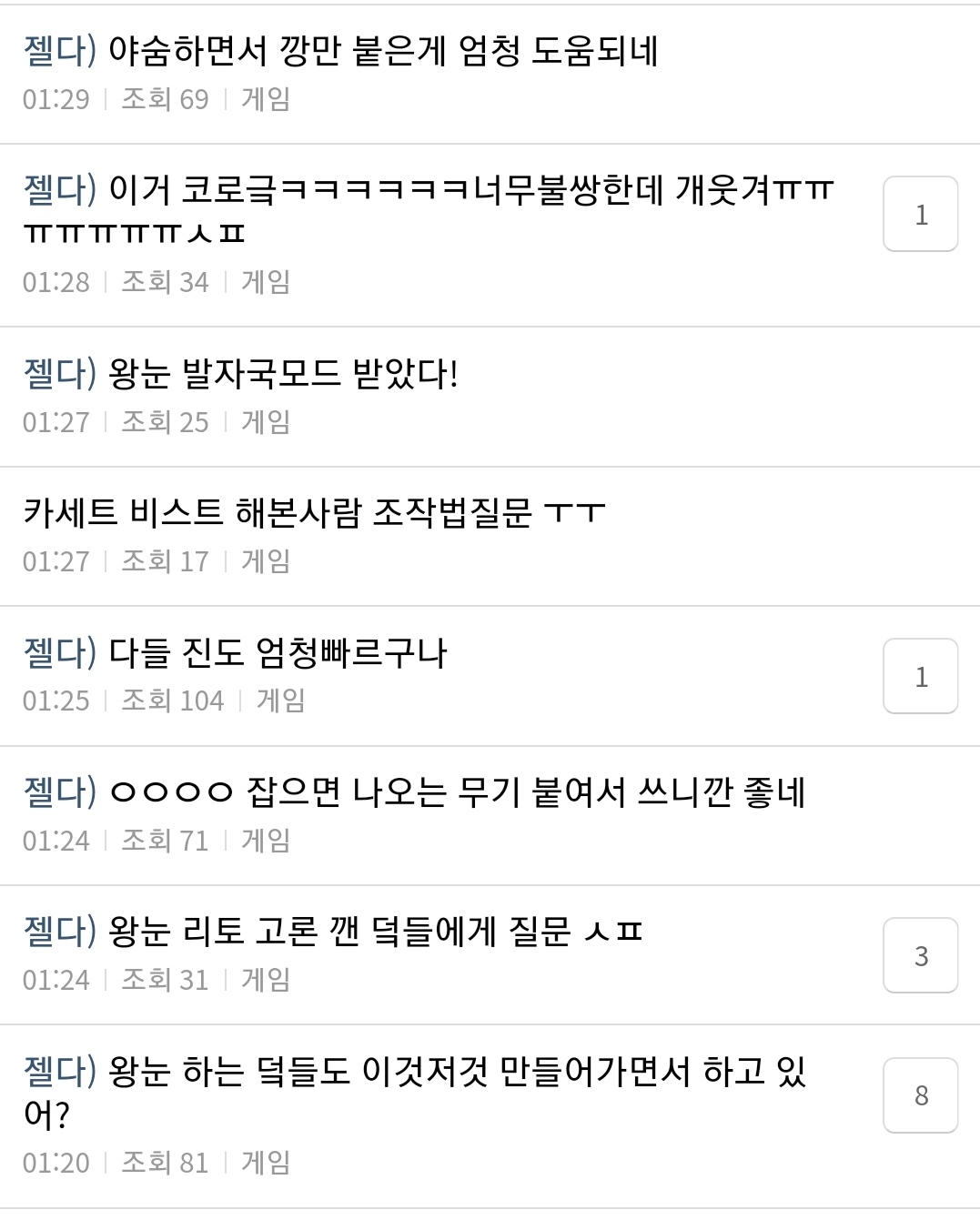
Task: Open post '다들 진도 엄청빠르구나'
Action: click(x=236, y=653)
